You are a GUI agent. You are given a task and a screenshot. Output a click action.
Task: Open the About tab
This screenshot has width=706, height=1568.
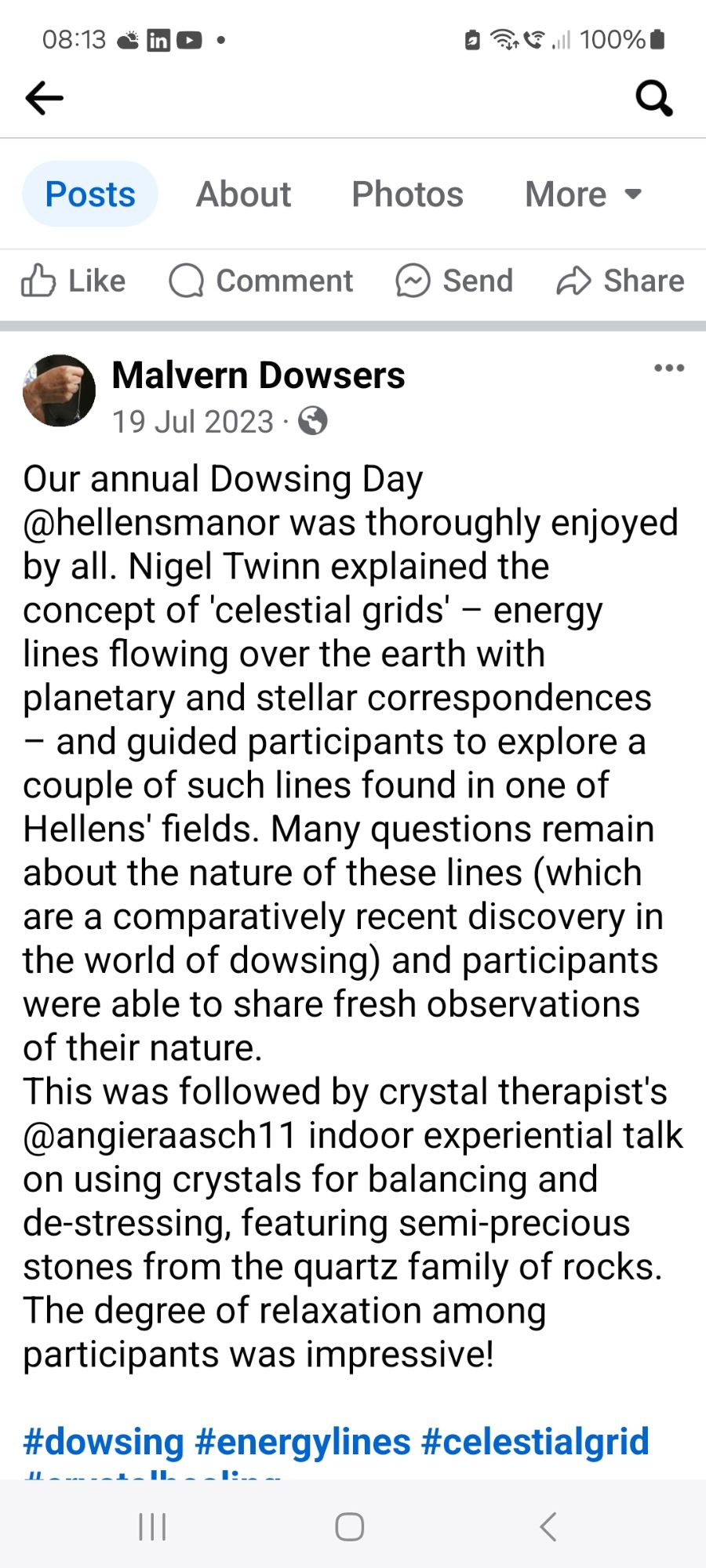click(243, 194)
